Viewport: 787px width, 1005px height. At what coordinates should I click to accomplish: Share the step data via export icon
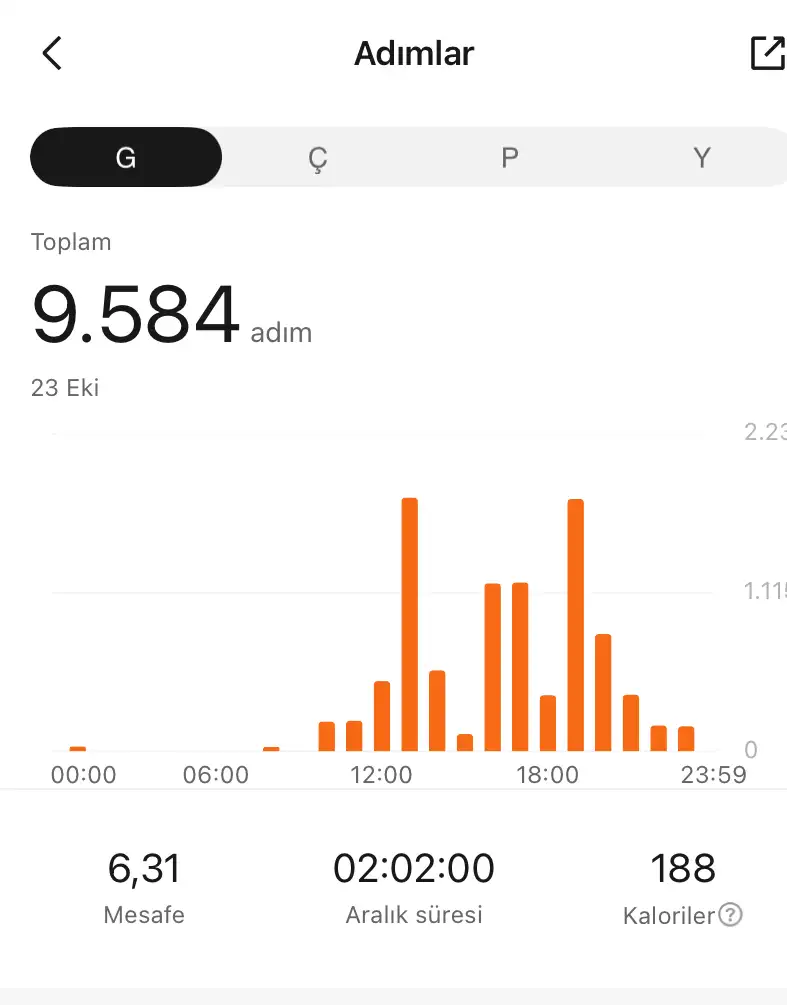point(767,53)
